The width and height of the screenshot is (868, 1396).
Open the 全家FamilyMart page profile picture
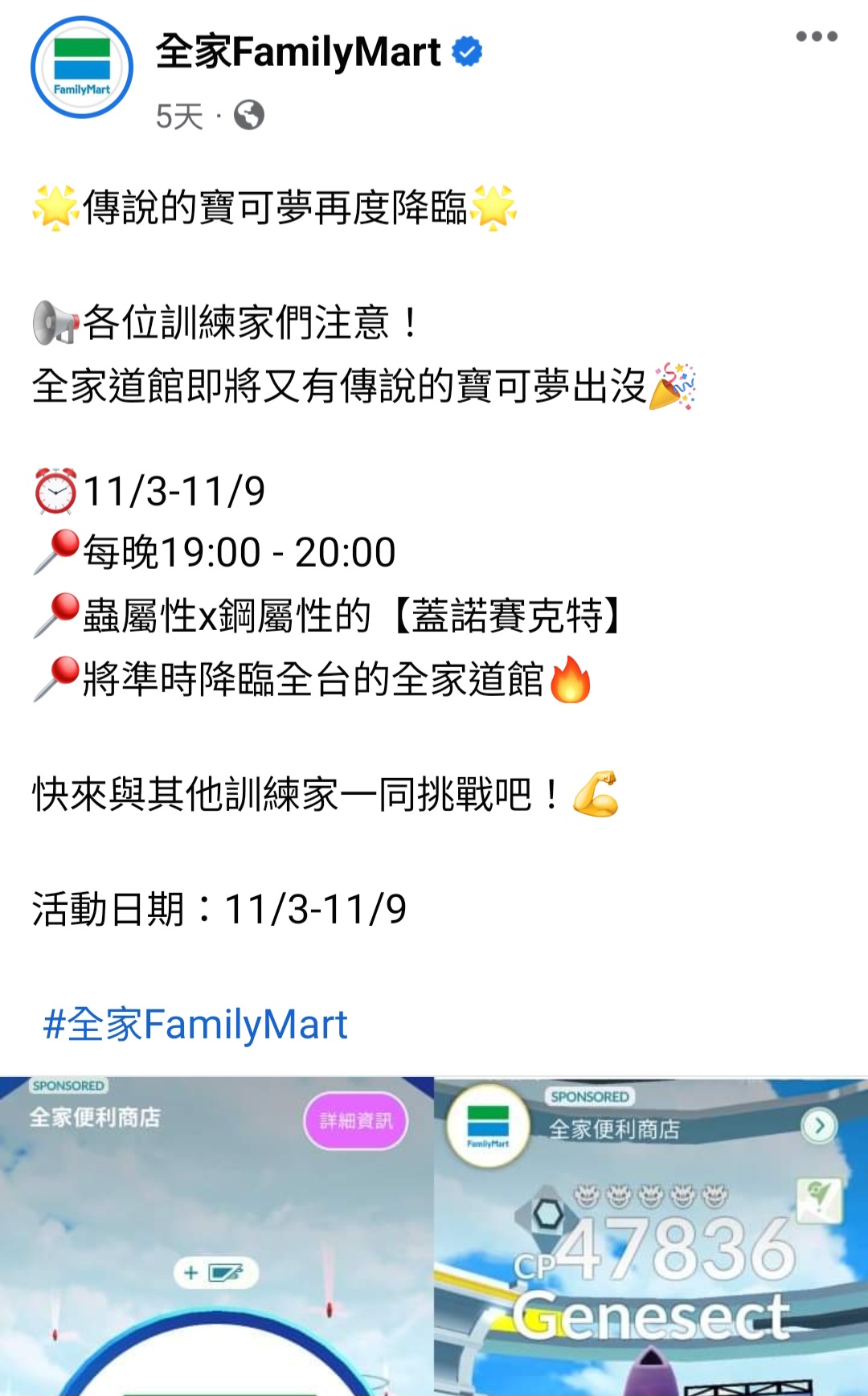(82, 68)
